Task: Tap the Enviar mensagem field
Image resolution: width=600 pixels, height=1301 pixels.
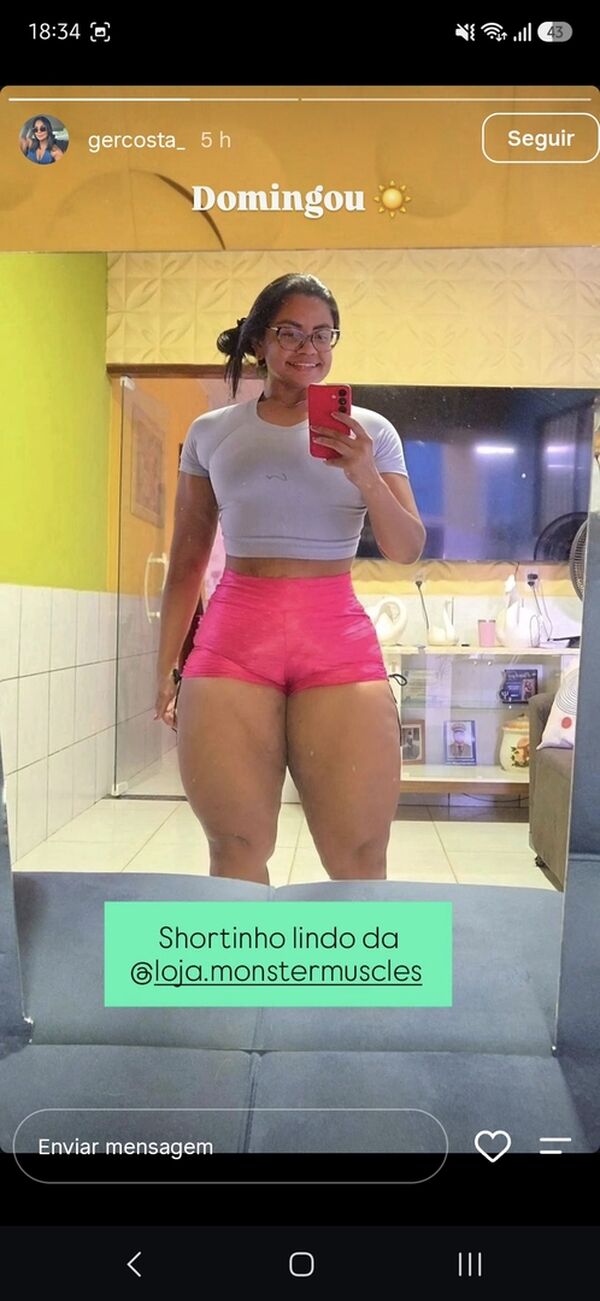Action: click(230, 1146)
